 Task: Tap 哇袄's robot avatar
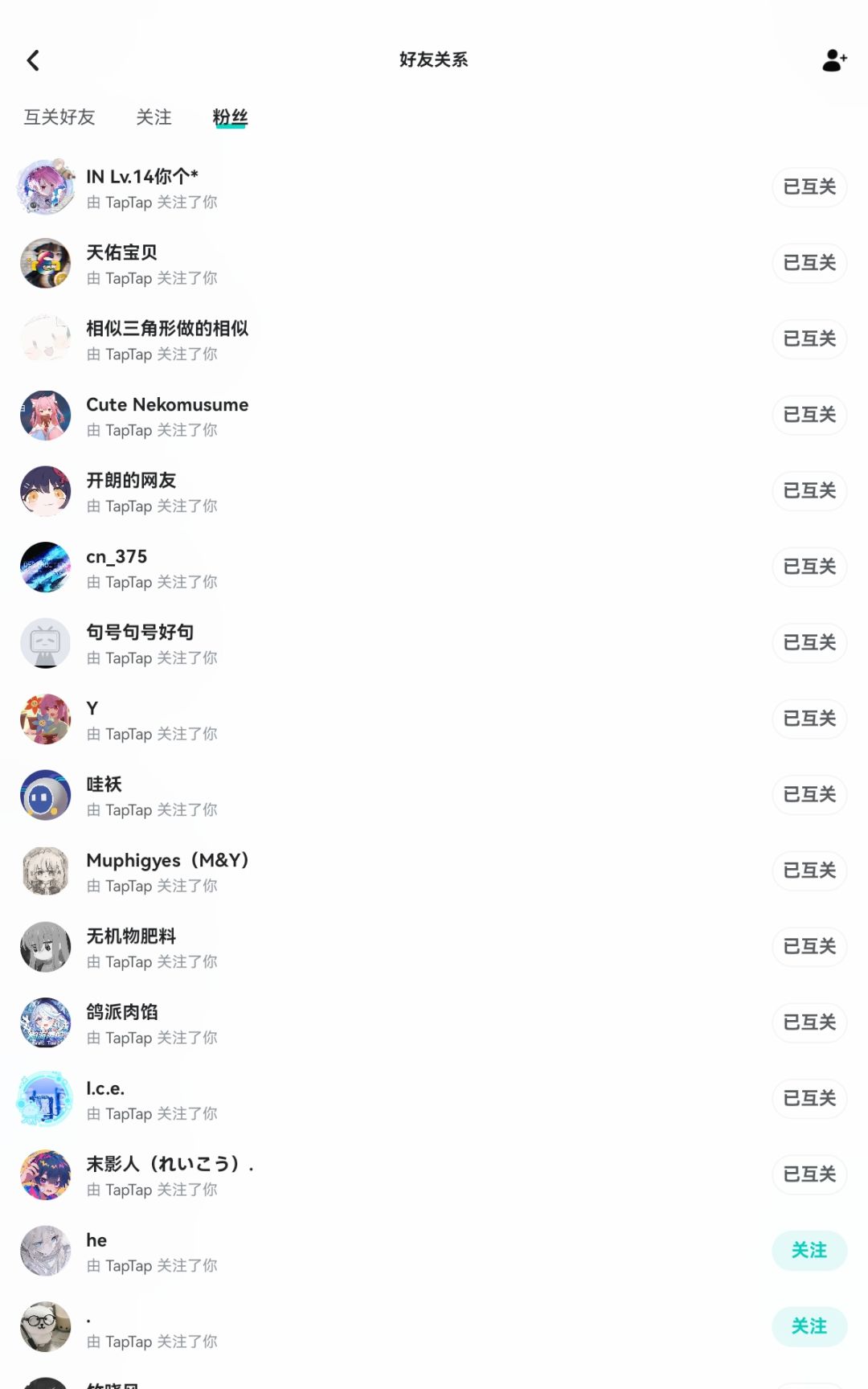45,795
